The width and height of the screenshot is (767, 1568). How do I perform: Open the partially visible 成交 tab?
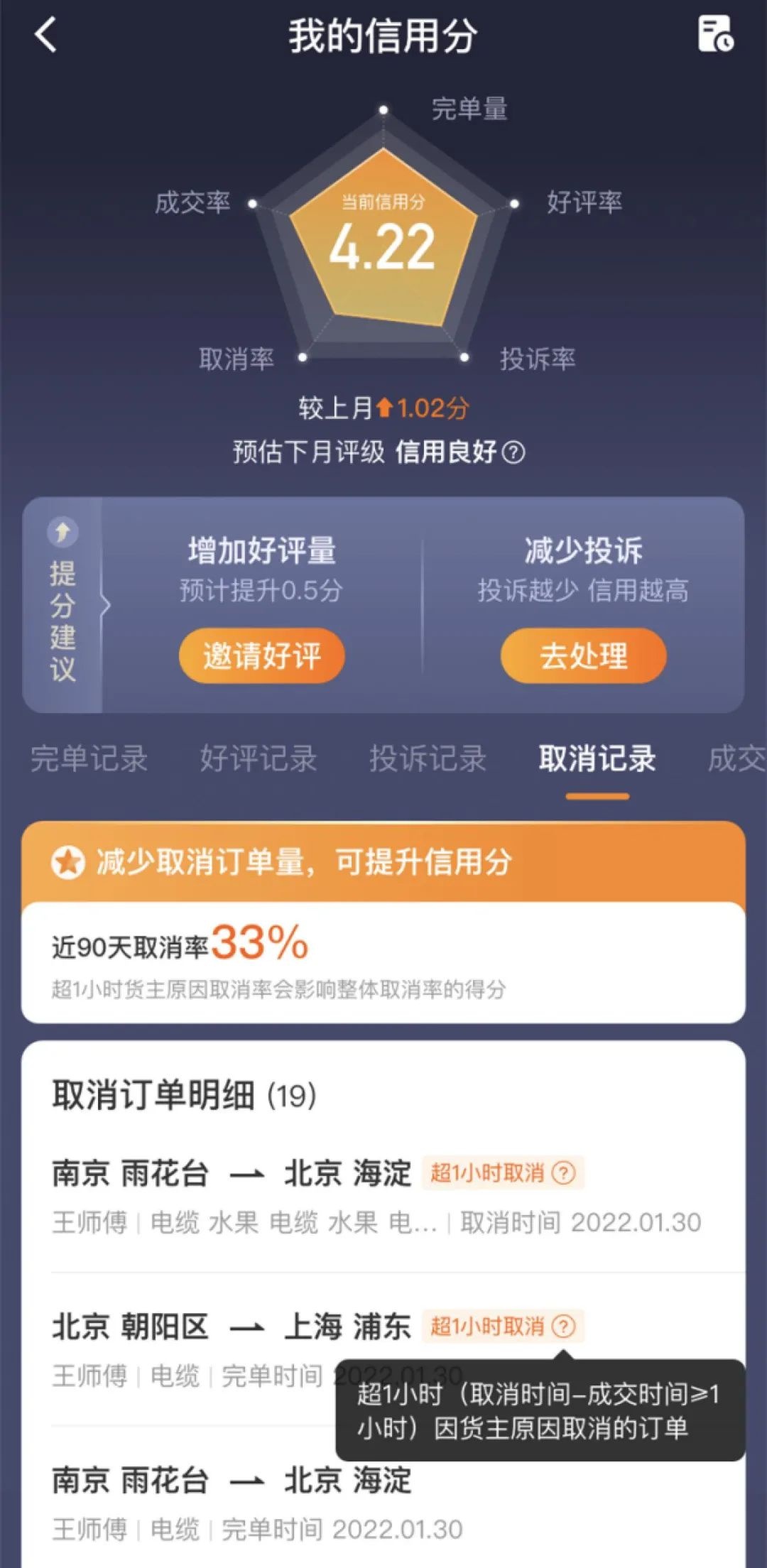736,758
